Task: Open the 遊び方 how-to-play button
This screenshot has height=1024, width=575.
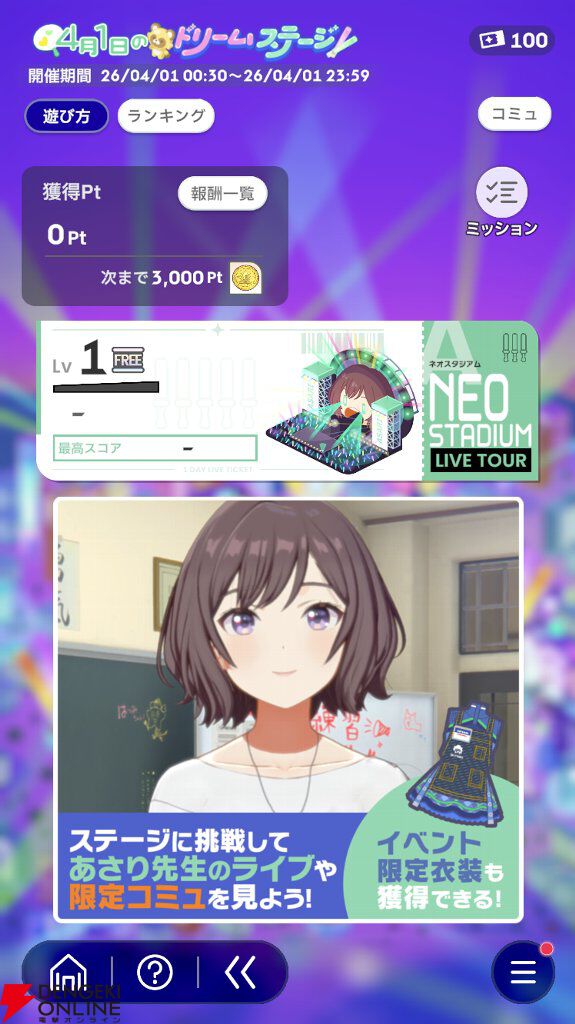Action: click(x=67, y=116)
